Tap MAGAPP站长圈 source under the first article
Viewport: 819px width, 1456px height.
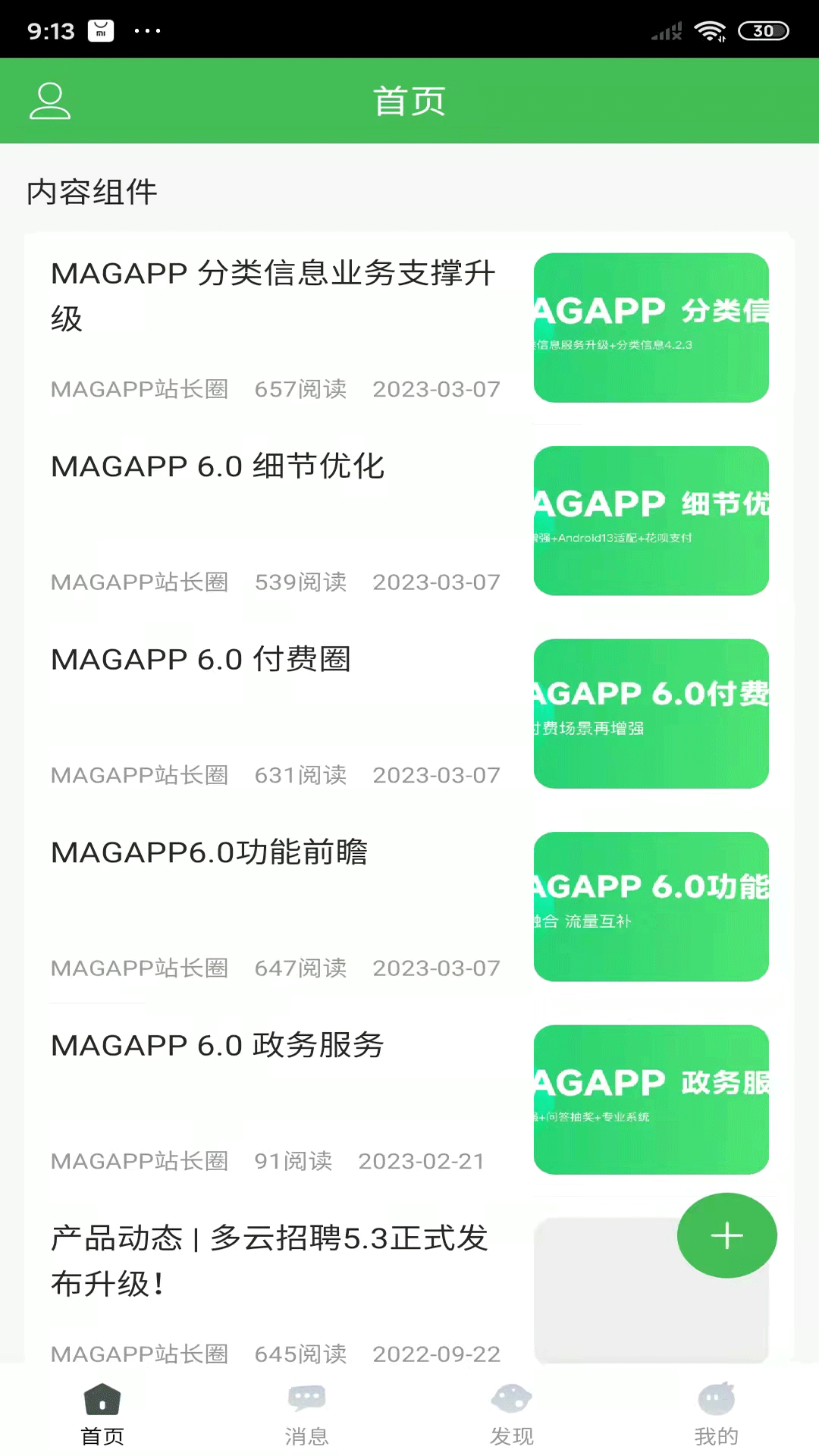coord(139,390)
